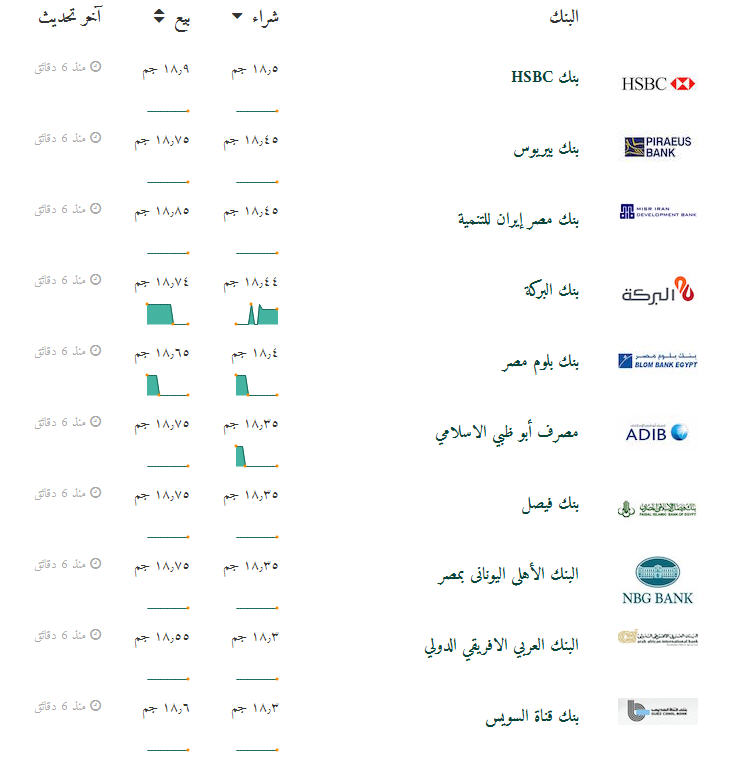View البنك العربي الافريقي الدولي rates

point(502,646)
